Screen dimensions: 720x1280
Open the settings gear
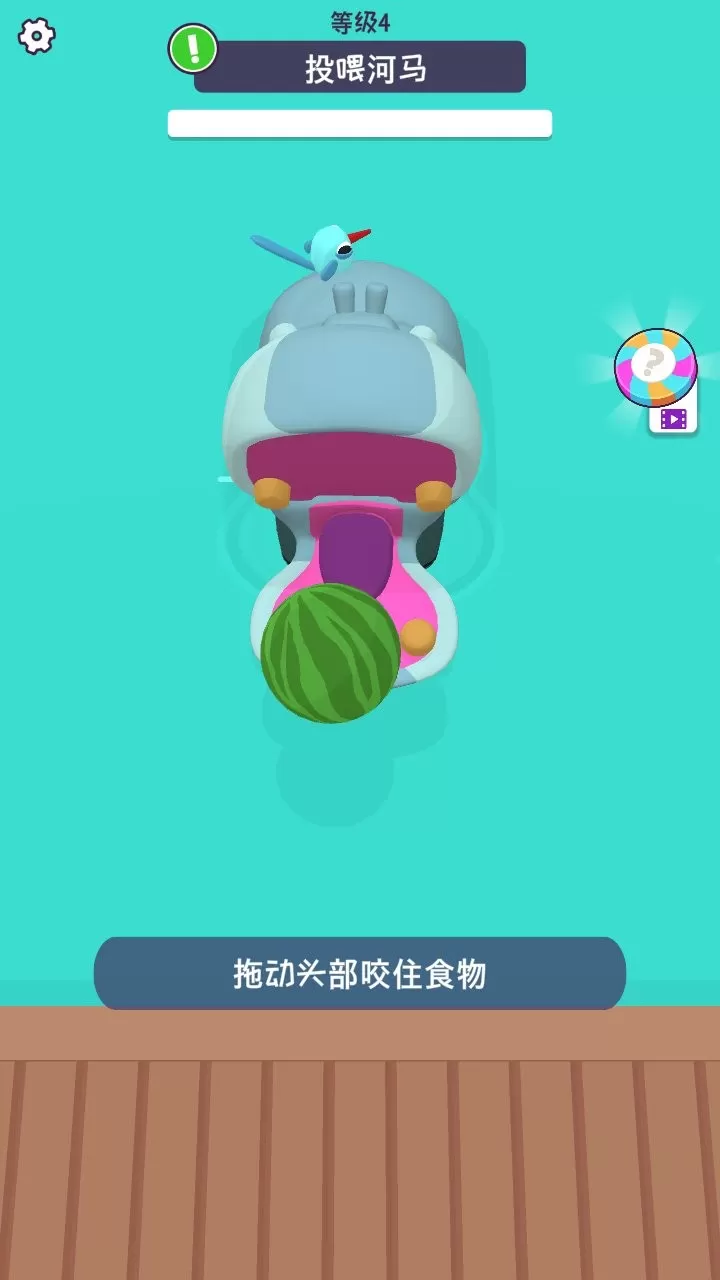pos(37,37)
